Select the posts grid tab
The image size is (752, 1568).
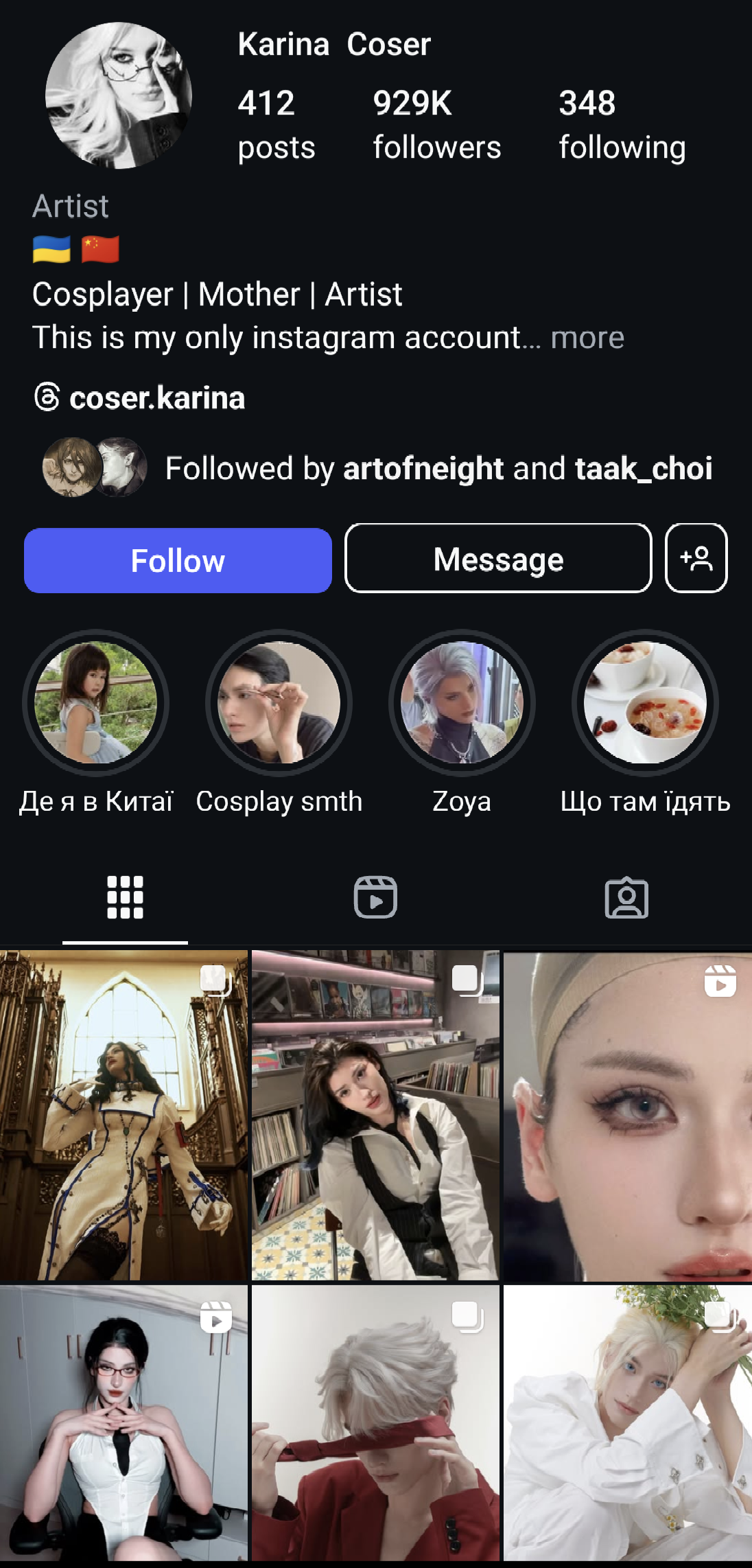[125, 897]
